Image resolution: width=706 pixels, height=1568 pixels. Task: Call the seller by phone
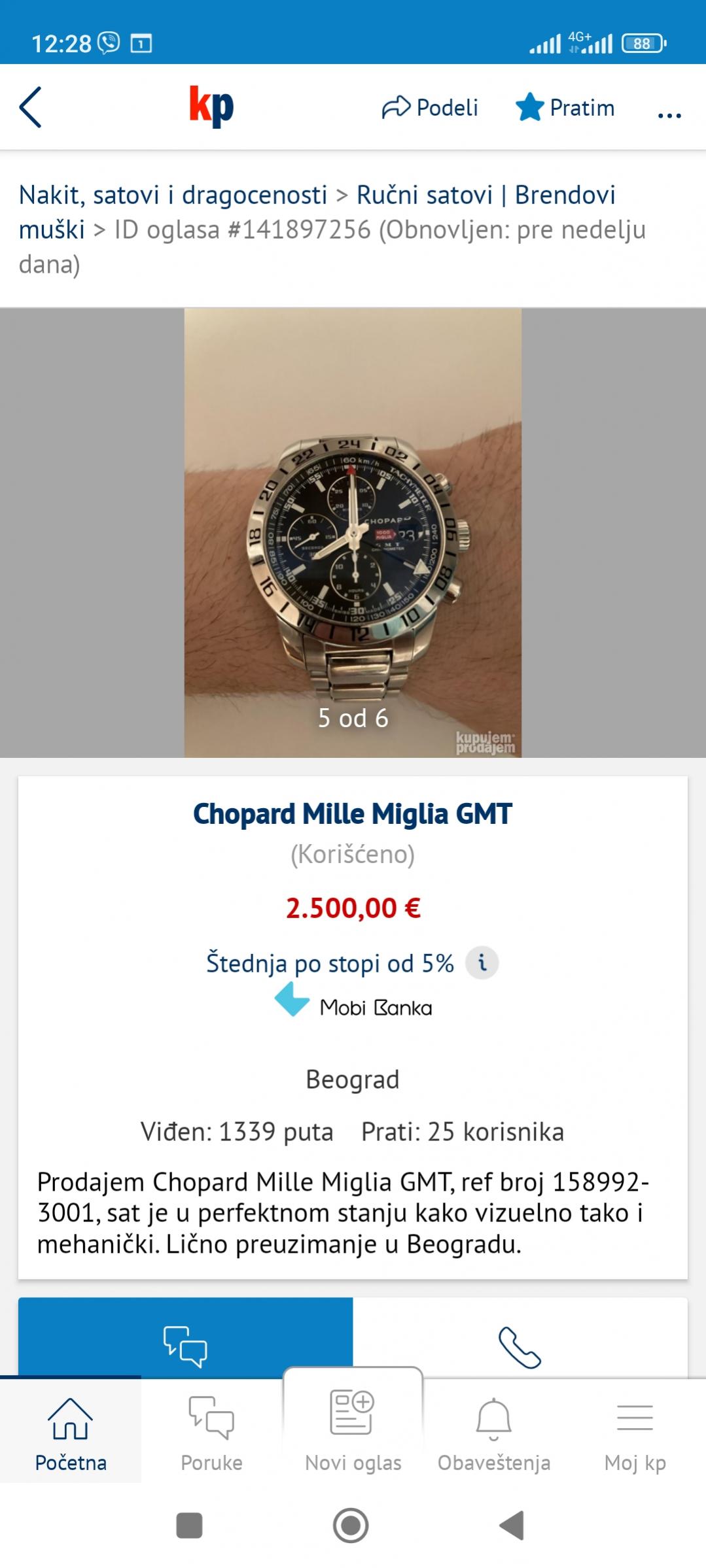(x=520, y=1346)
